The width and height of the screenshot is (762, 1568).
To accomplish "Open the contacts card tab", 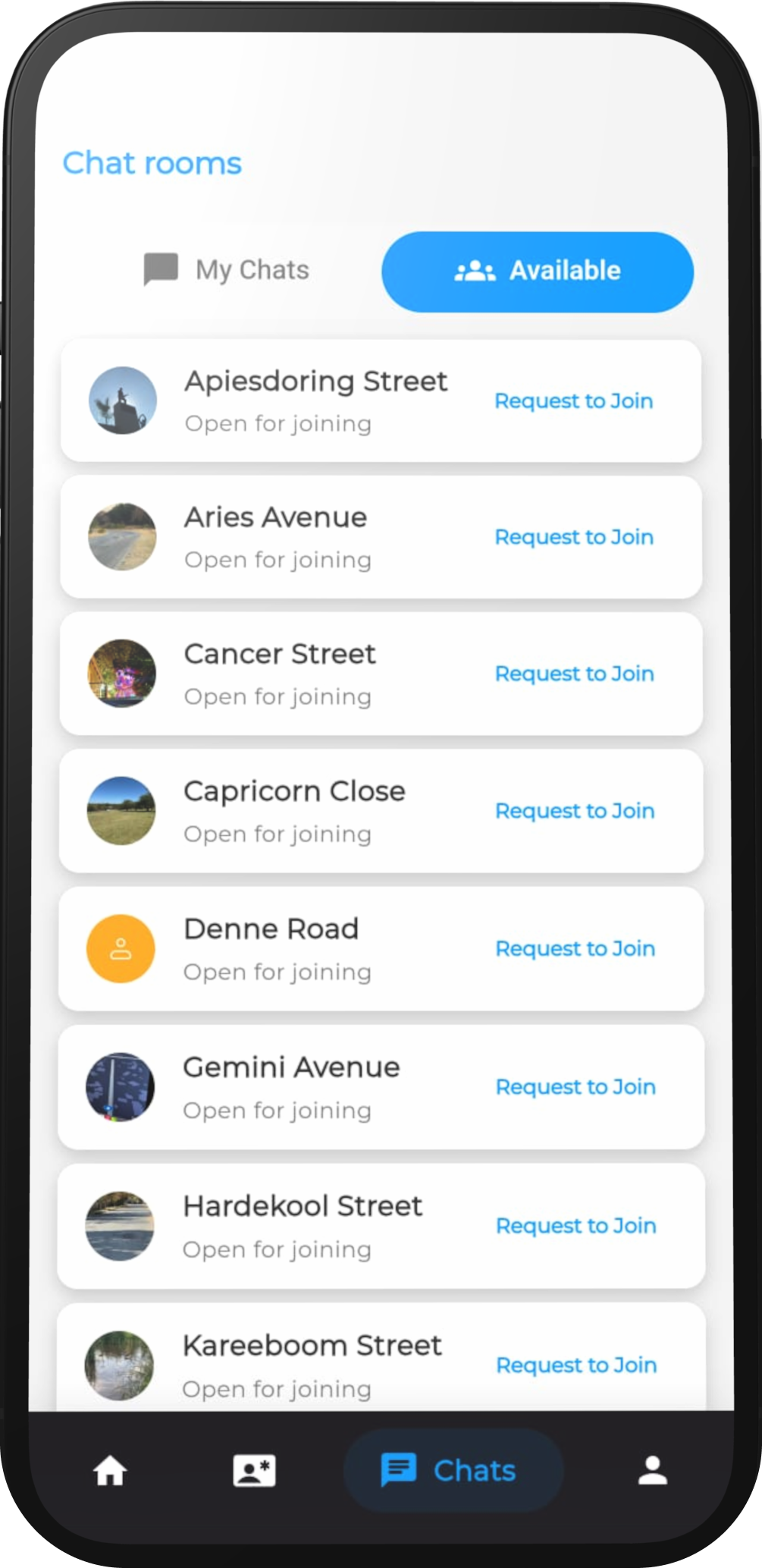I will point(254,1471).
